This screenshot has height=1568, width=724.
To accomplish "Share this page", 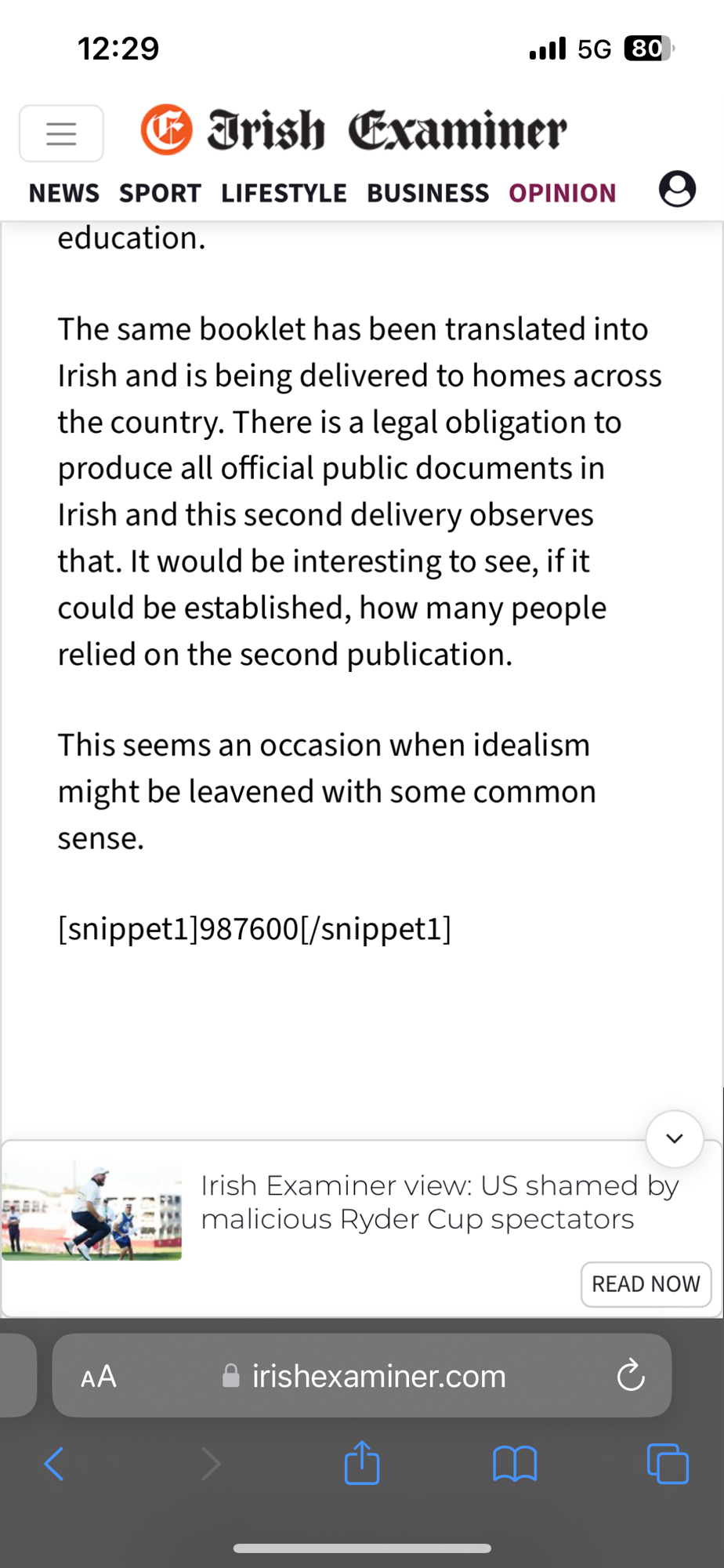I will tap(362, 1463).
